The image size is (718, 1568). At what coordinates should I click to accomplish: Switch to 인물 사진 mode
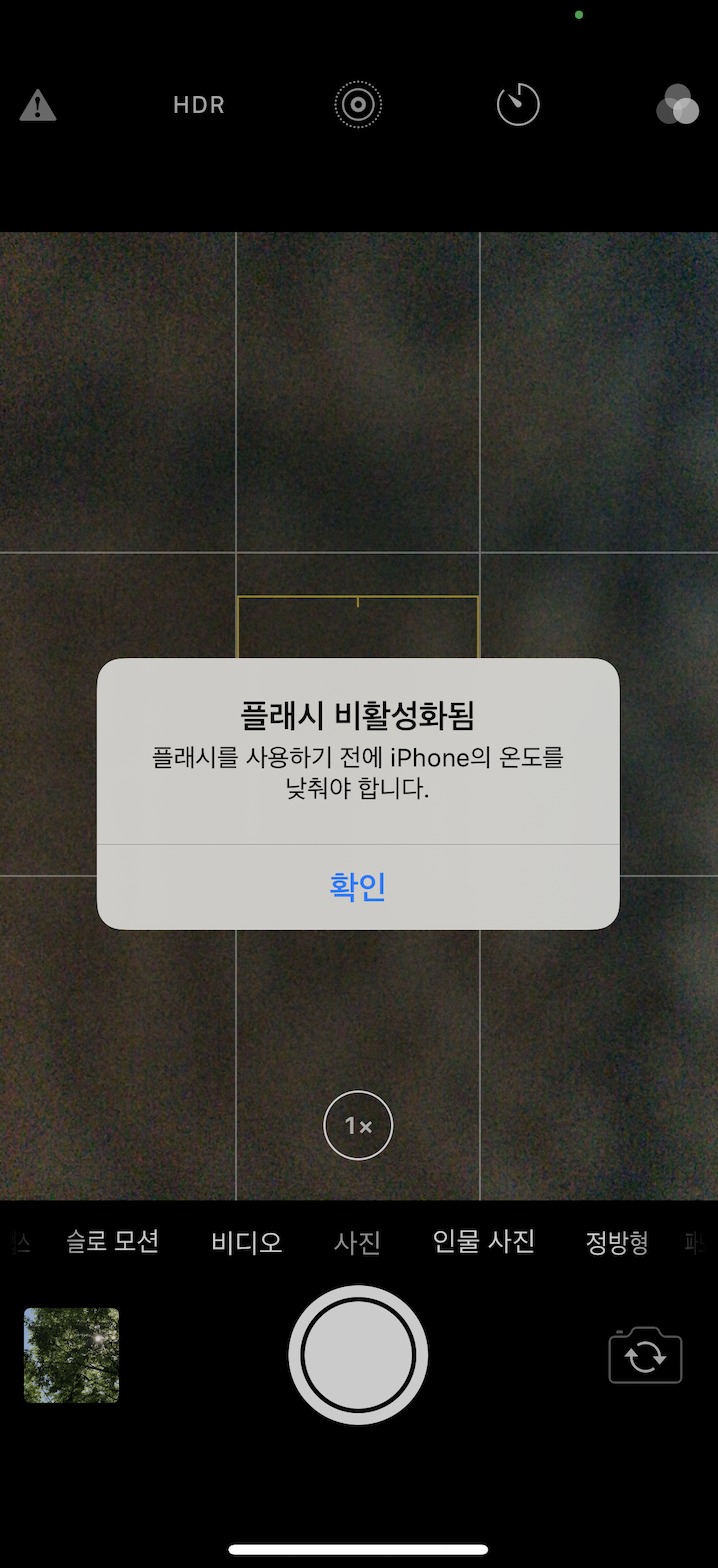(484, 1242)
